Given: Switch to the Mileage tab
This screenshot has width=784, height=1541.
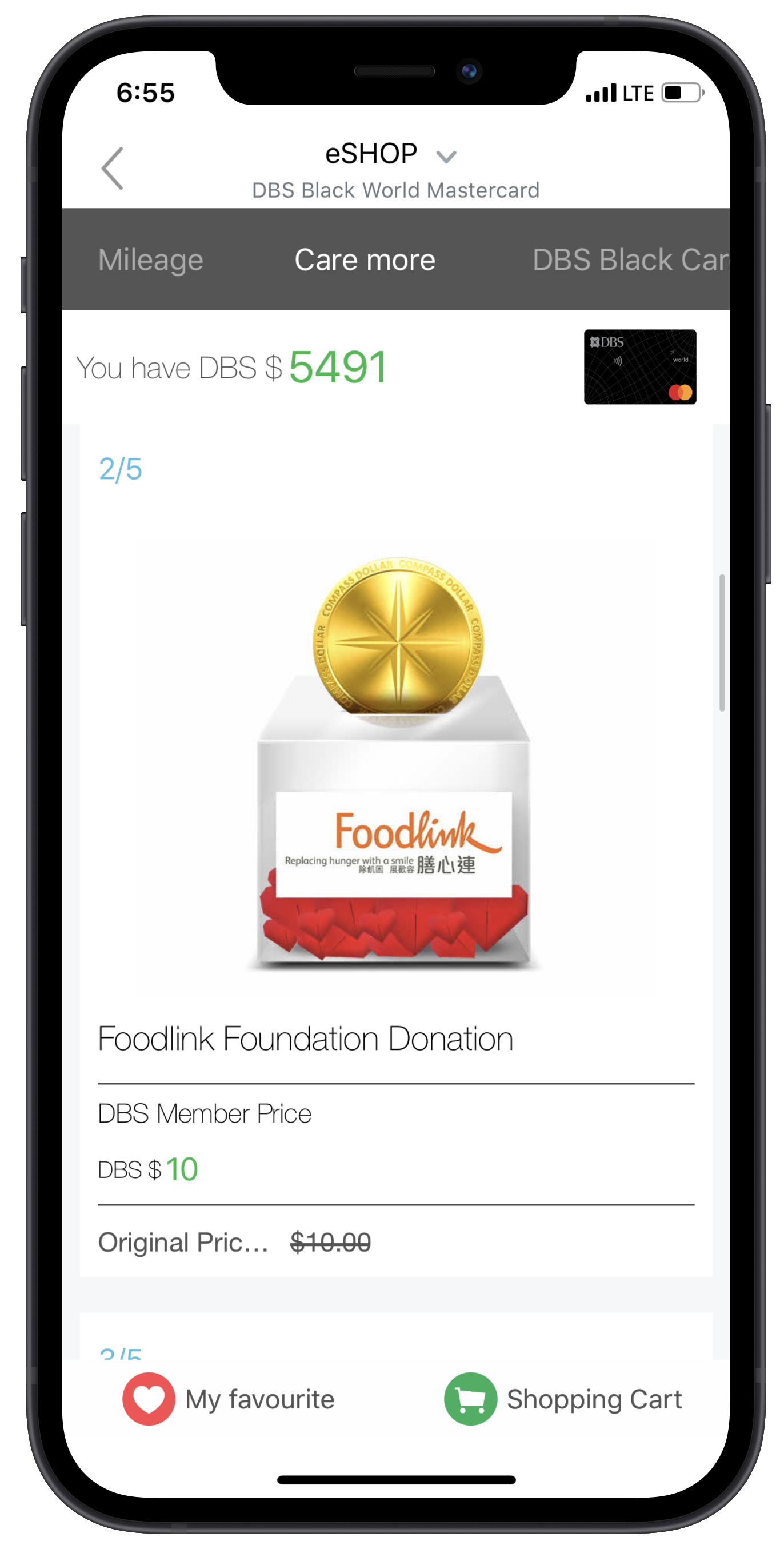Looking at the screenshot, I should tap(151, 260).
